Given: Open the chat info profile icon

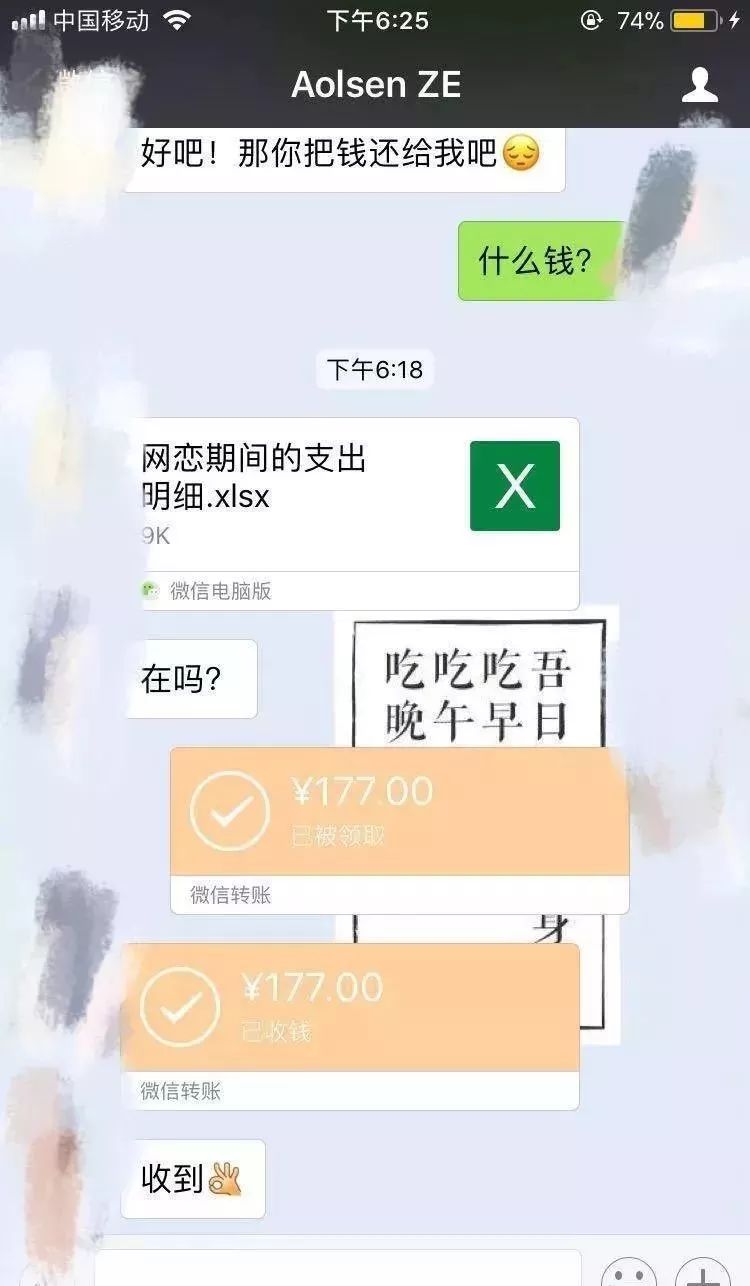Looking at the screenshot, I should [700, 85].
